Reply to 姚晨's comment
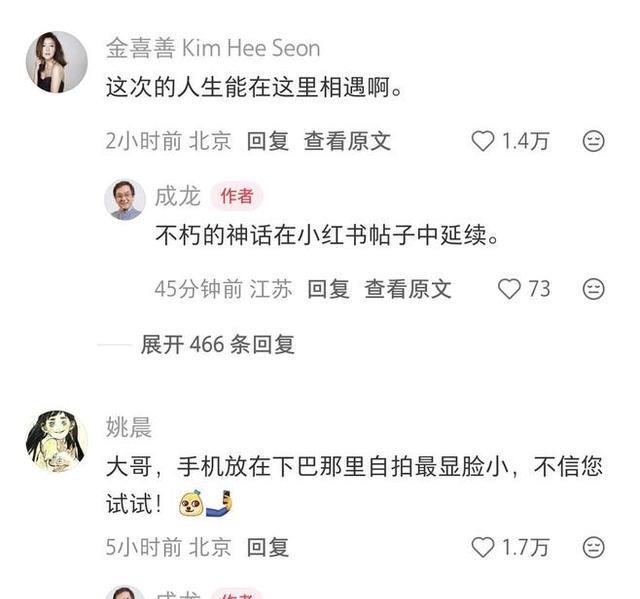 pyautogui.click(x=267, y=547)
